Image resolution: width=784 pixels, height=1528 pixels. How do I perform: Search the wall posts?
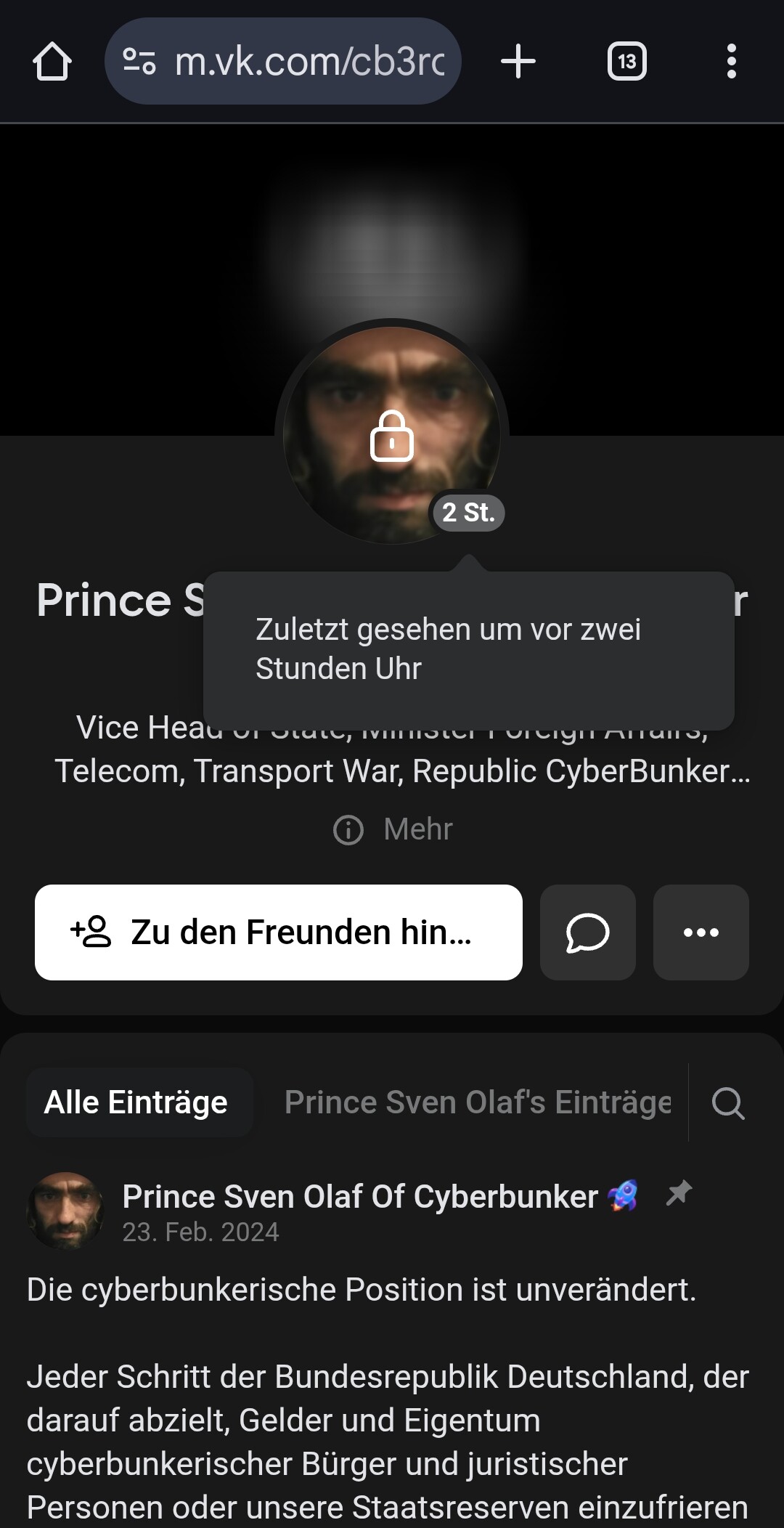click(728, 1103)
